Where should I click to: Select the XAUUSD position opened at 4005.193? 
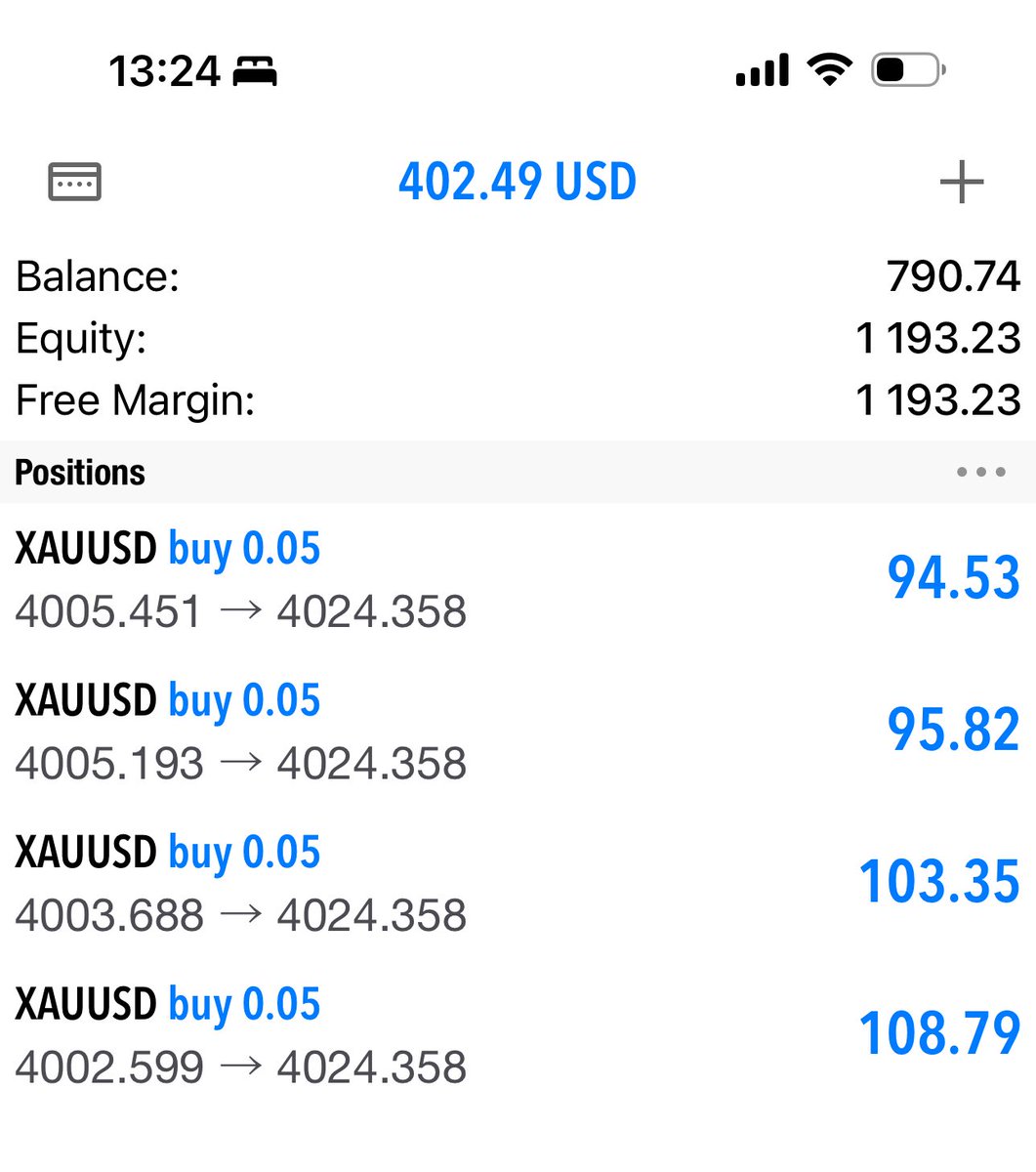click(518, 732)
